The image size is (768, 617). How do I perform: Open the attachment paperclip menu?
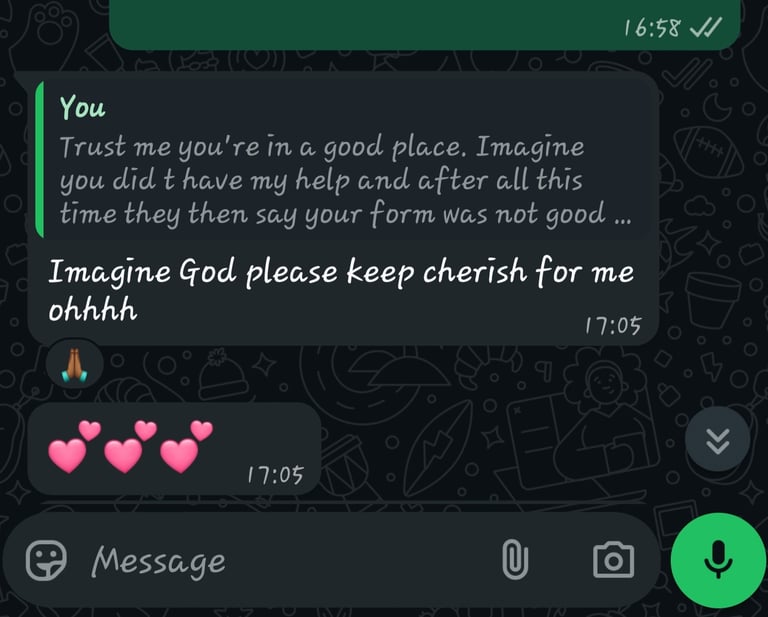click(515, 560)
